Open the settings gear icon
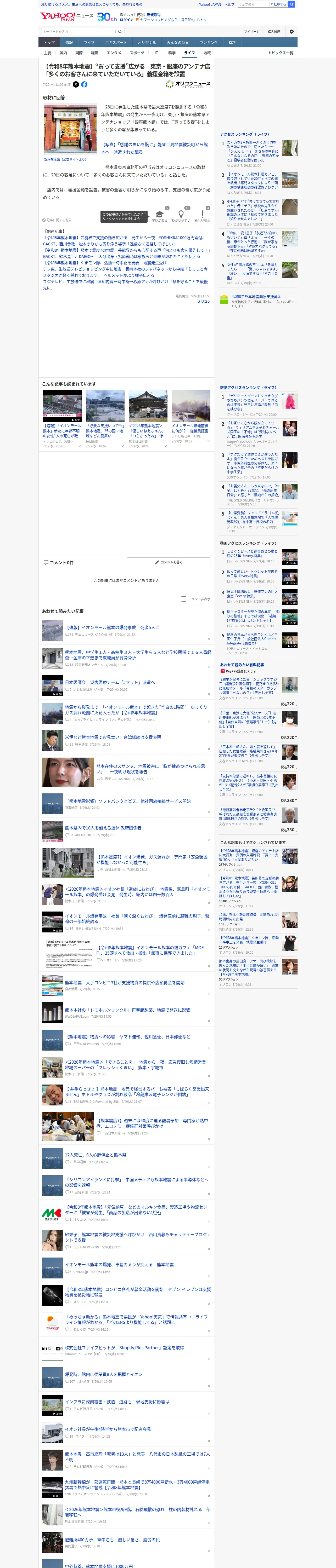Image resolution: width=336 pixels, height=1568 pixels. 292,32
